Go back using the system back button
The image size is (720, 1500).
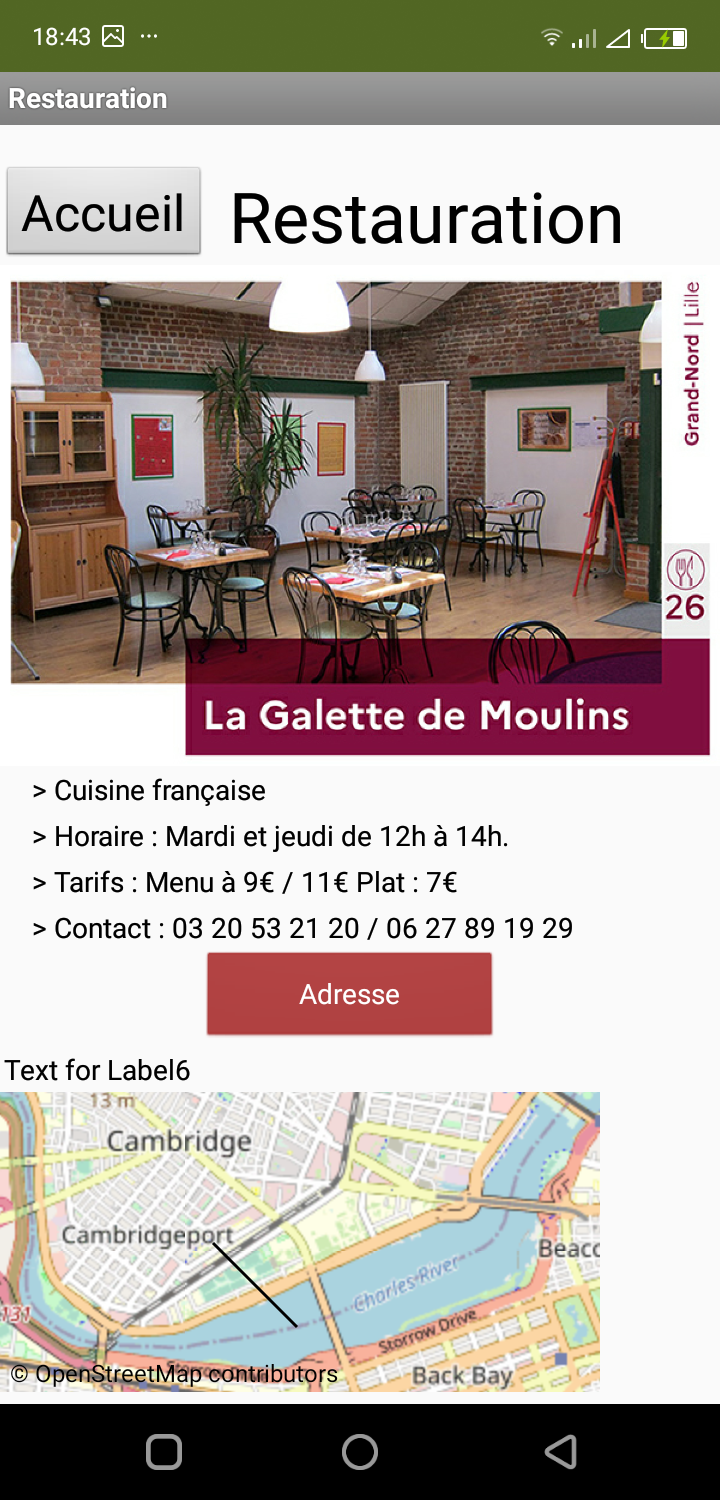561,1451
